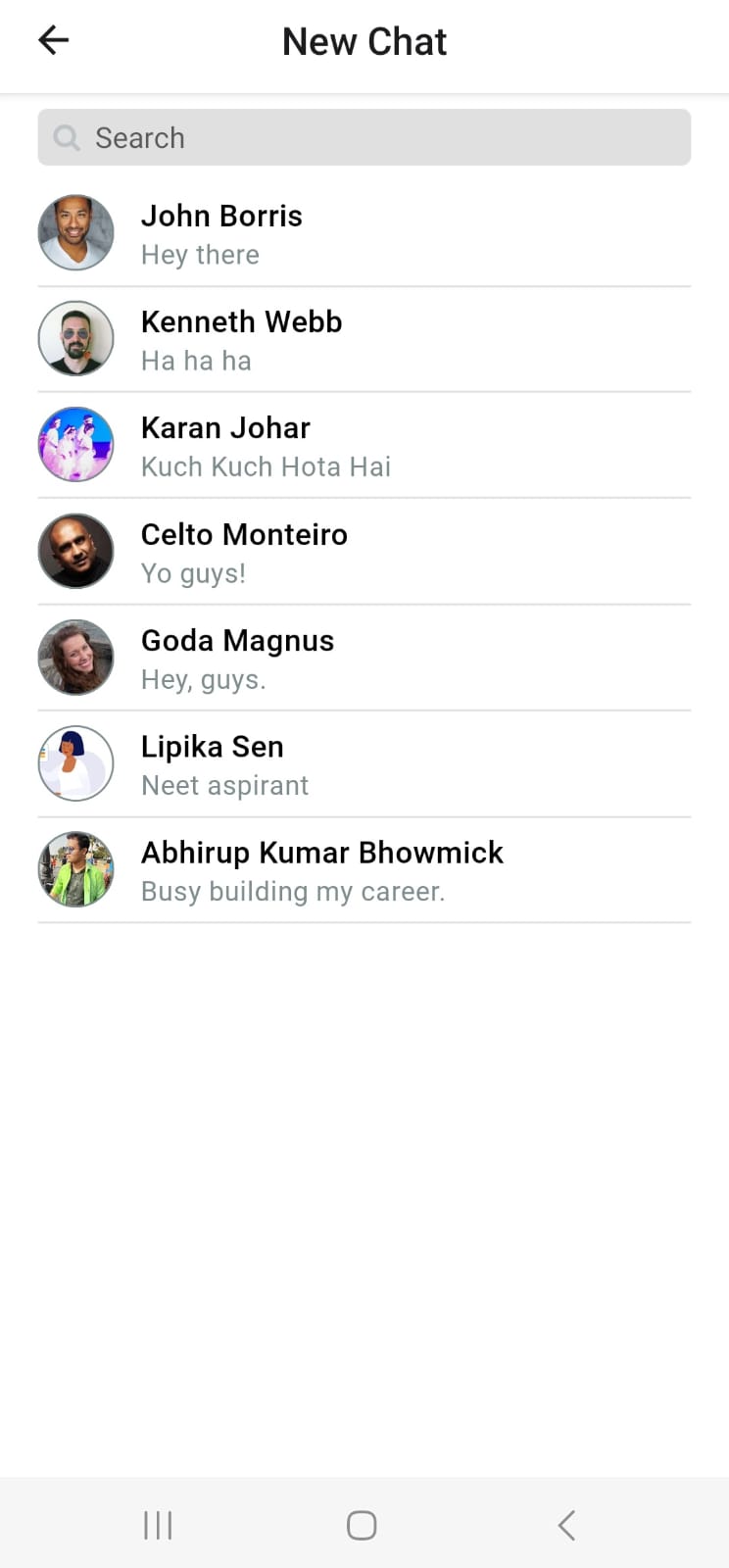
Task: Tap Lipika Sen's cartoon avatar
Action: pyautogui.click(x=75, y=763)
